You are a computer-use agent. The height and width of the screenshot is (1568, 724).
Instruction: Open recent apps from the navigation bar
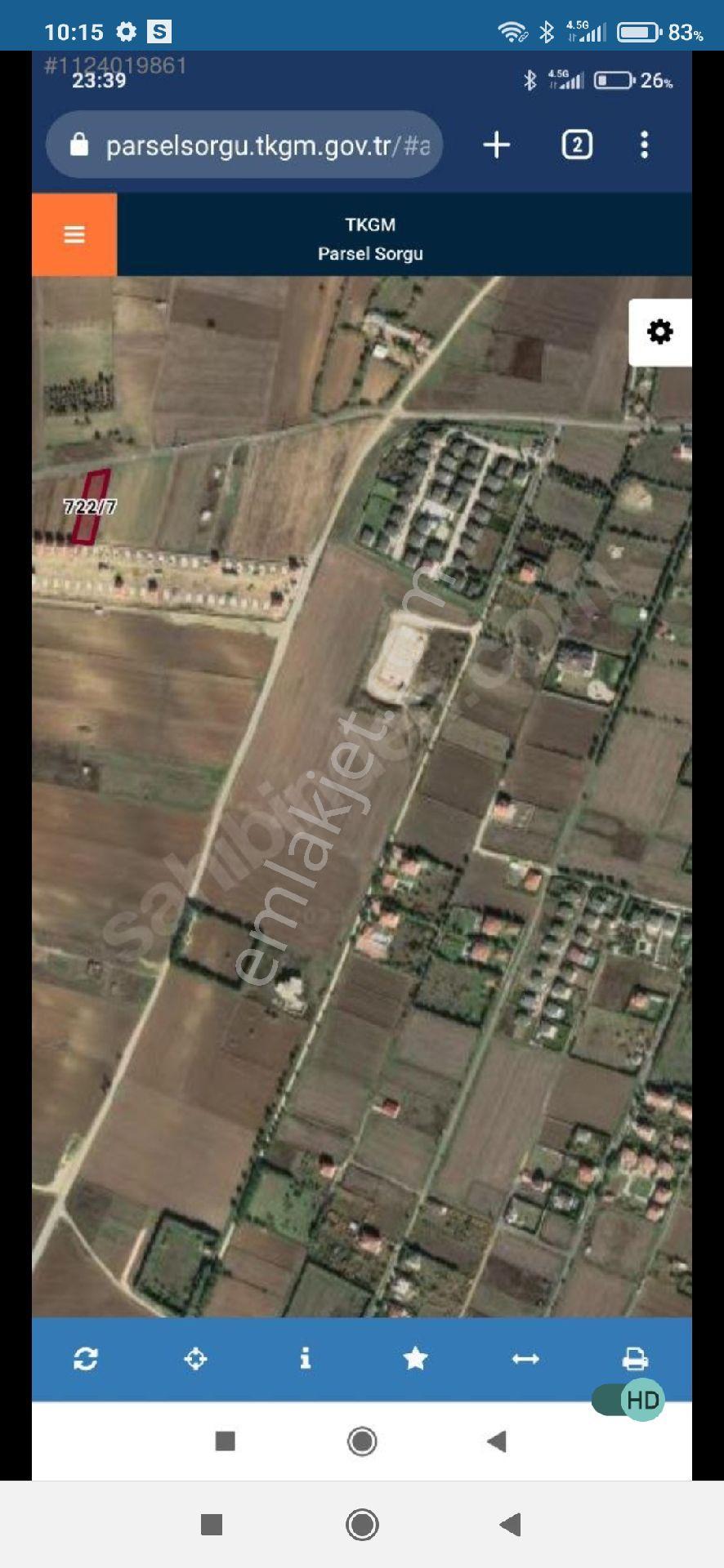click(212, 1524)
